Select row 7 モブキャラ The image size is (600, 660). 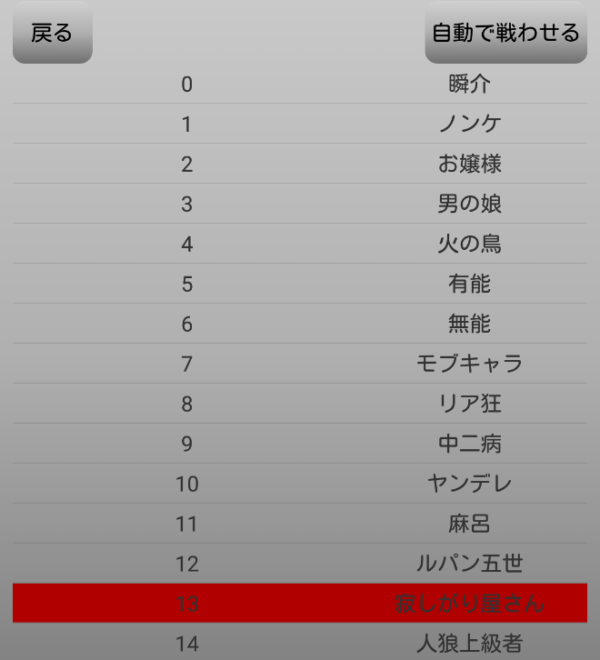(300, 364)
